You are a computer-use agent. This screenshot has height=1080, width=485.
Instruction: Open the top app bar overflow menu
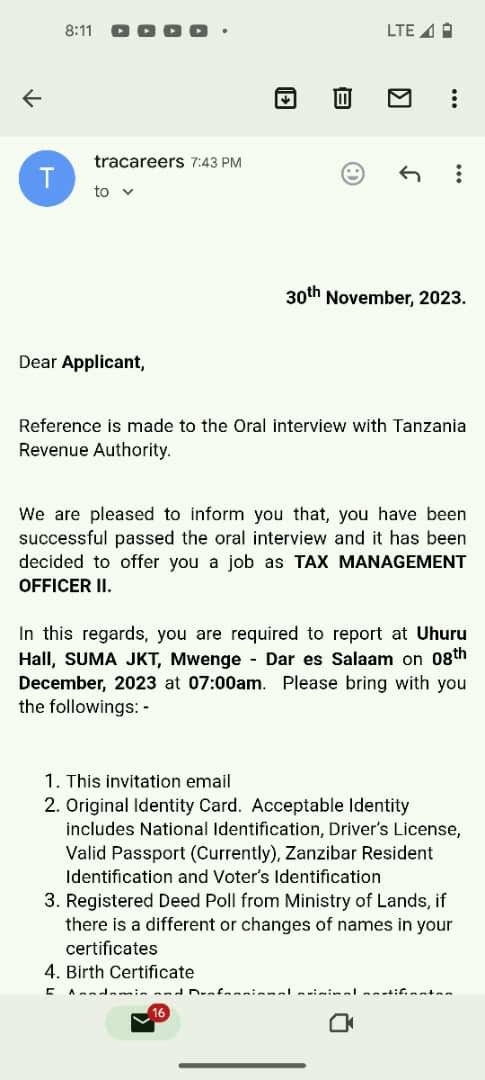click(454, 98)
